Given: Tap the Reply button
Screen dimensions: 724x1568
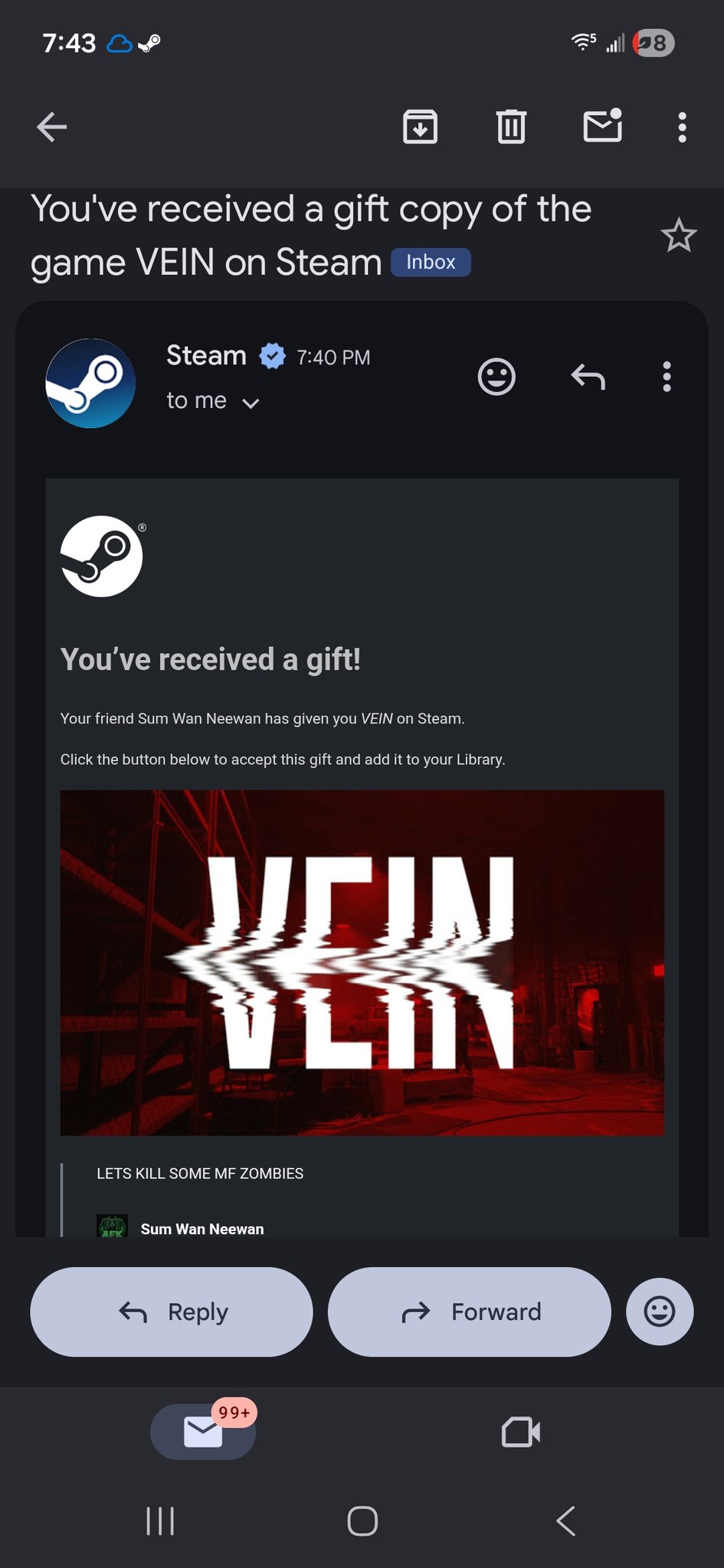Looking at the screenshot, I should point(172,1312).
